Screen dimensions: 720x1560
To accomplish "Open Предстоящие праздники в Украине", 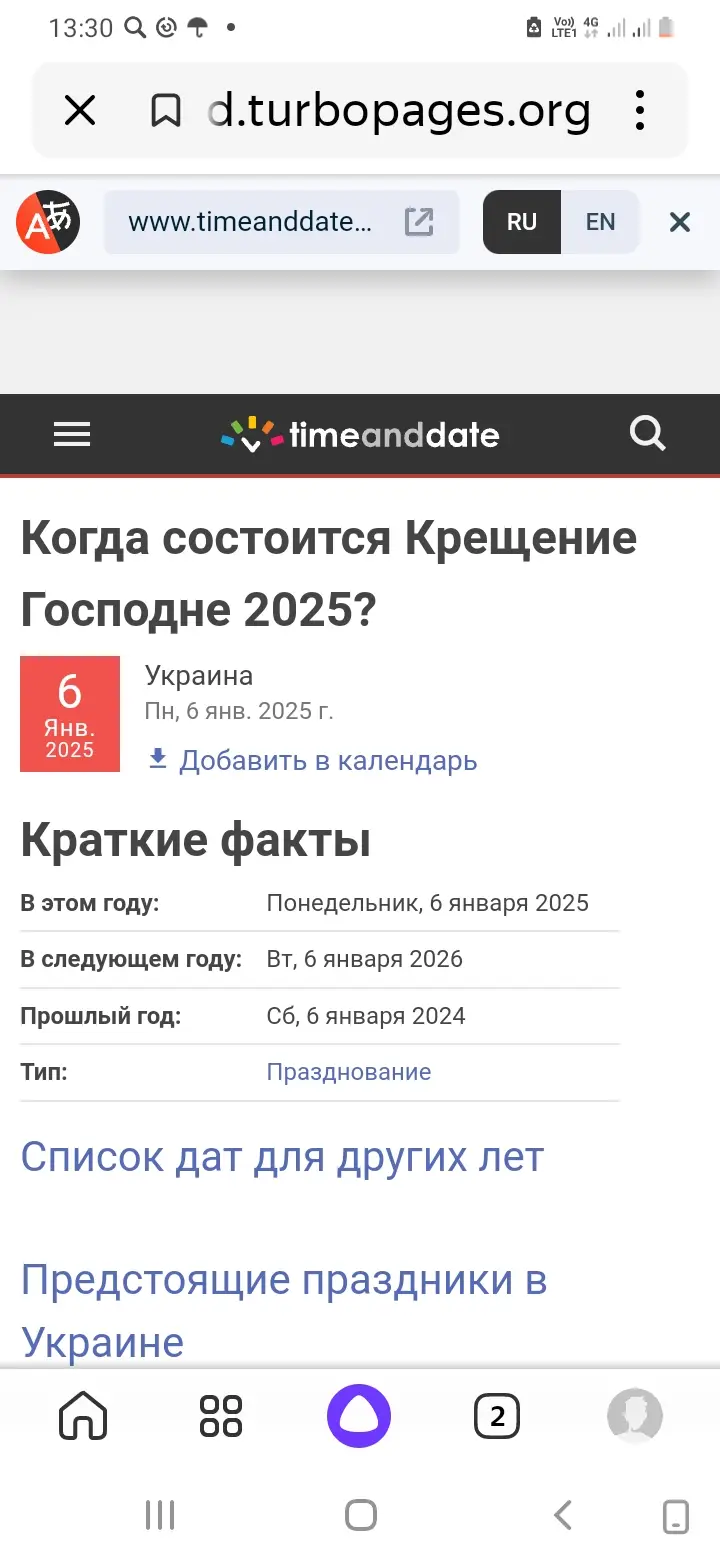I will click(x=283, y=1310).
